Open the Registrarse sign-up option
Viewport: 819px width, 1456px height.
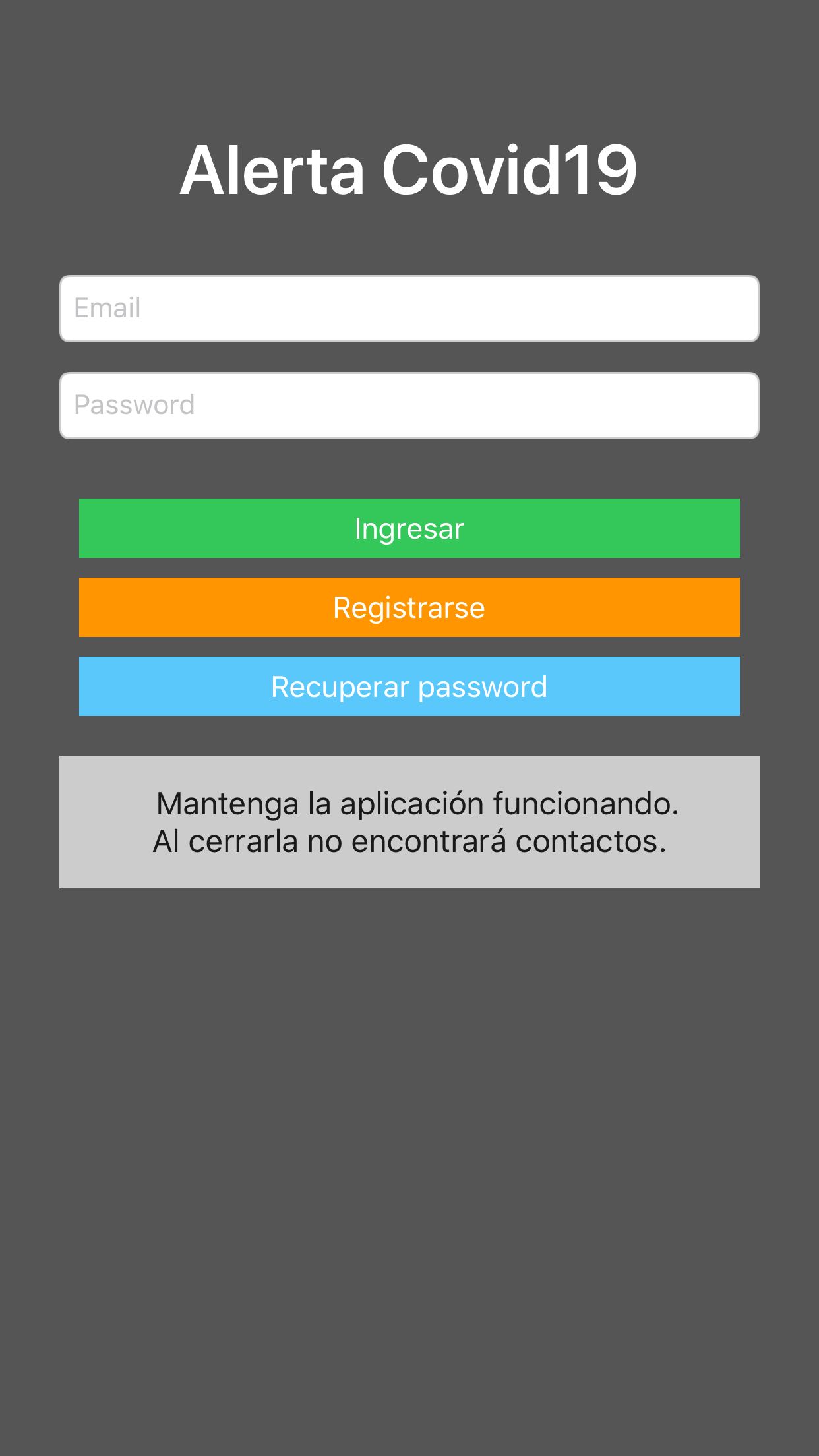point(409,607)
